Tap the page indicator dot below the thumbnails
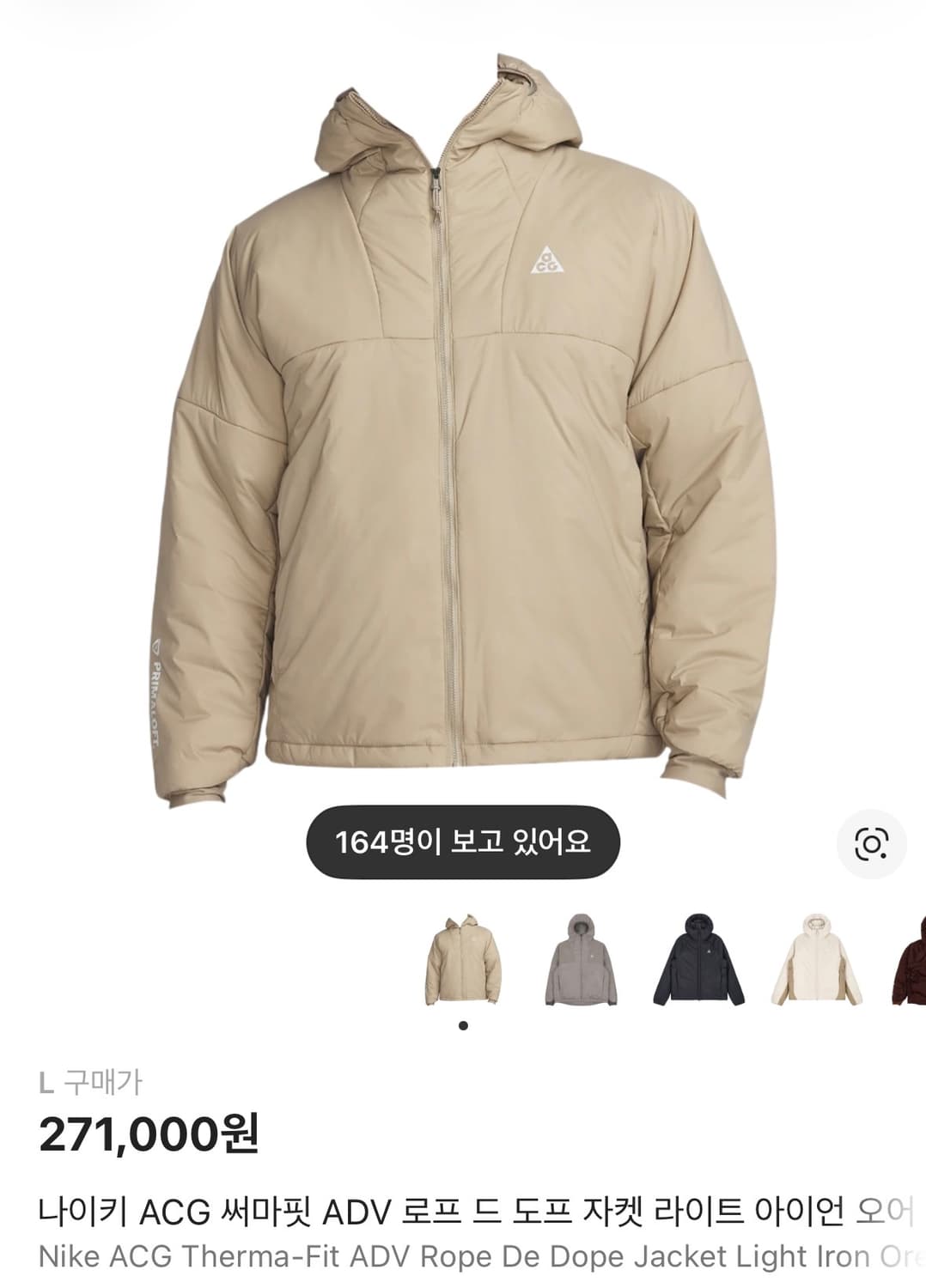 [x=464, y=1025]
